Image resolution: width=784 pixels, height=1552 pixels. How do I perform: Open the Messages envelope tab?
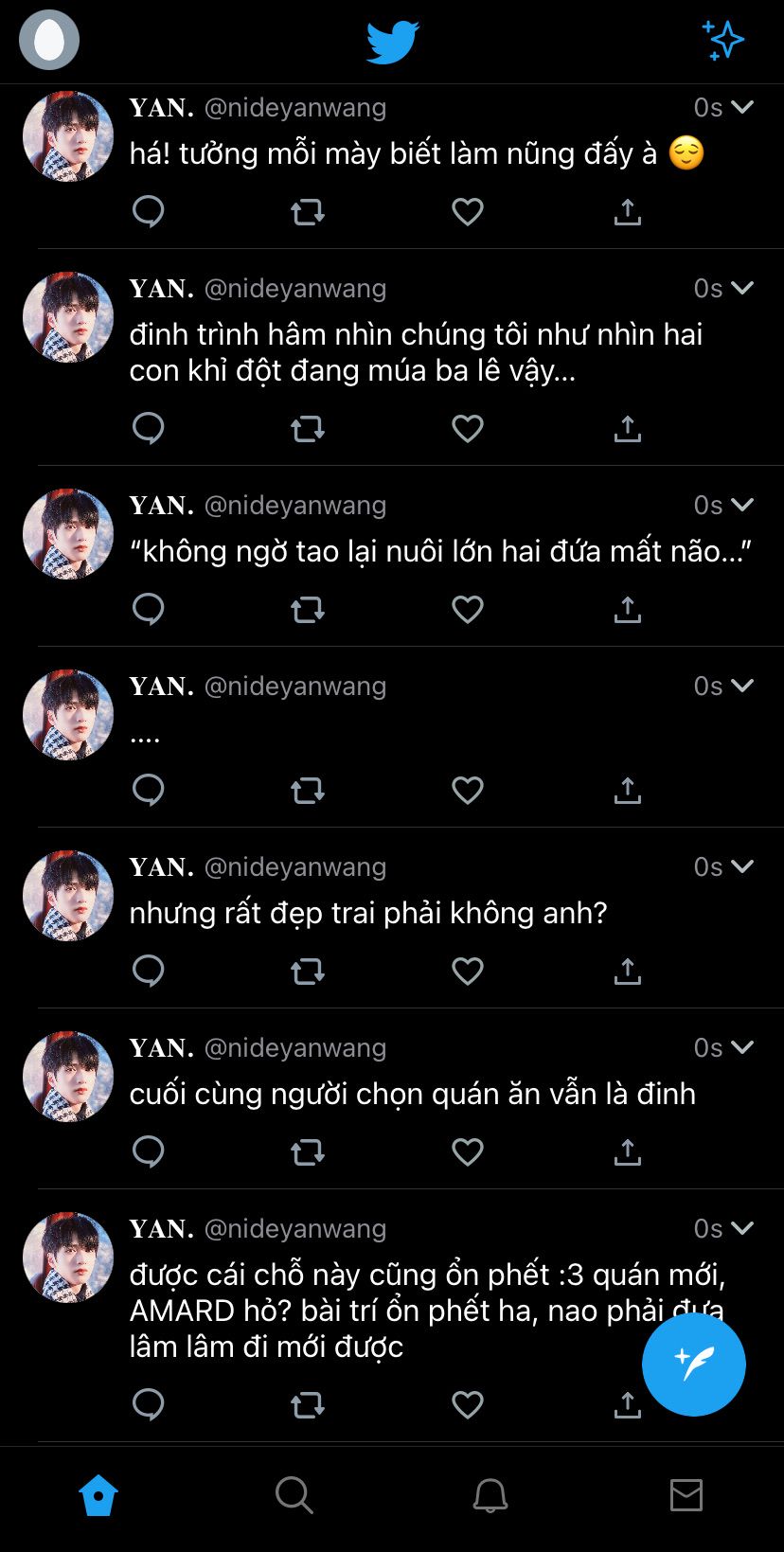click(686, 1496)
